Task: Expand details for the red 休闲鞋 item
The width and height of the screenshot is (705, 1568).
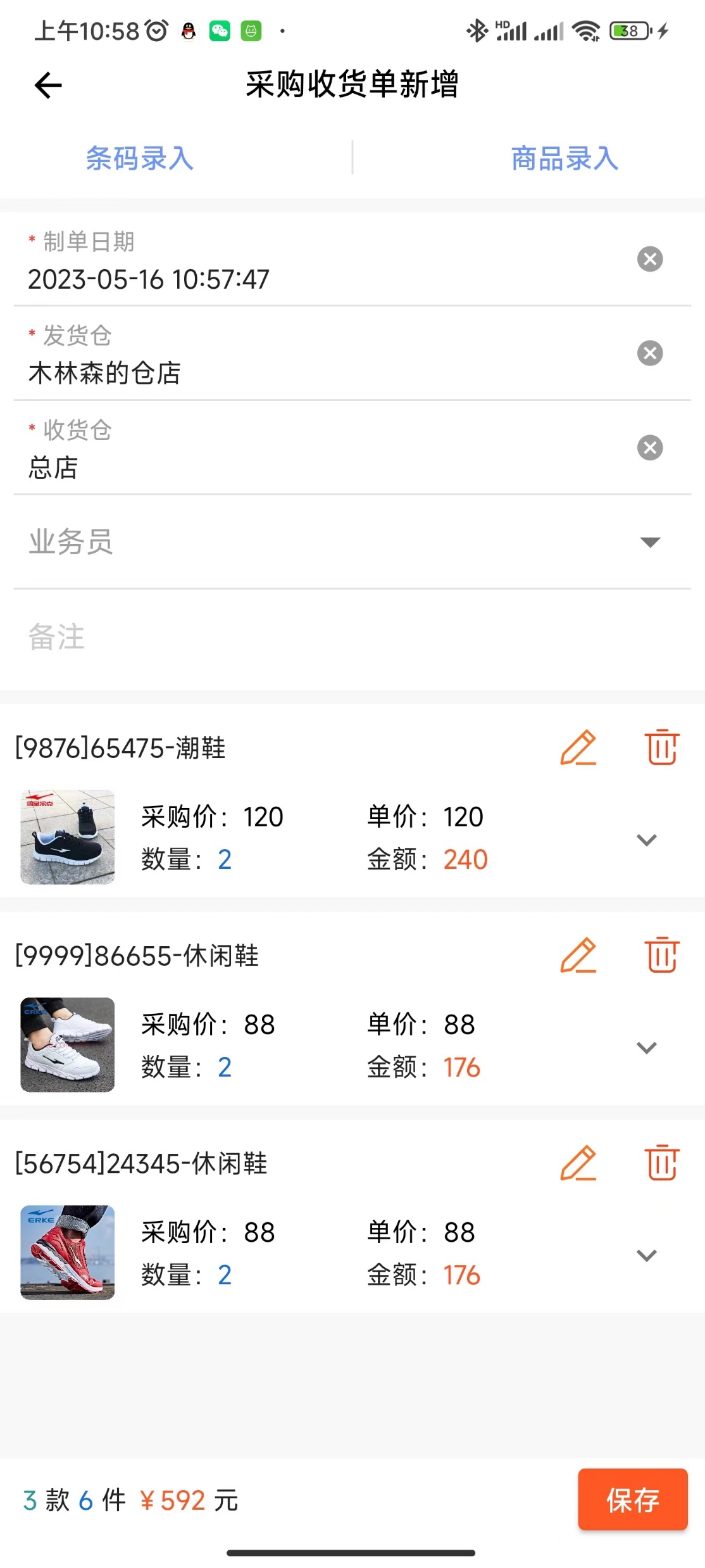Action: 646,1255
